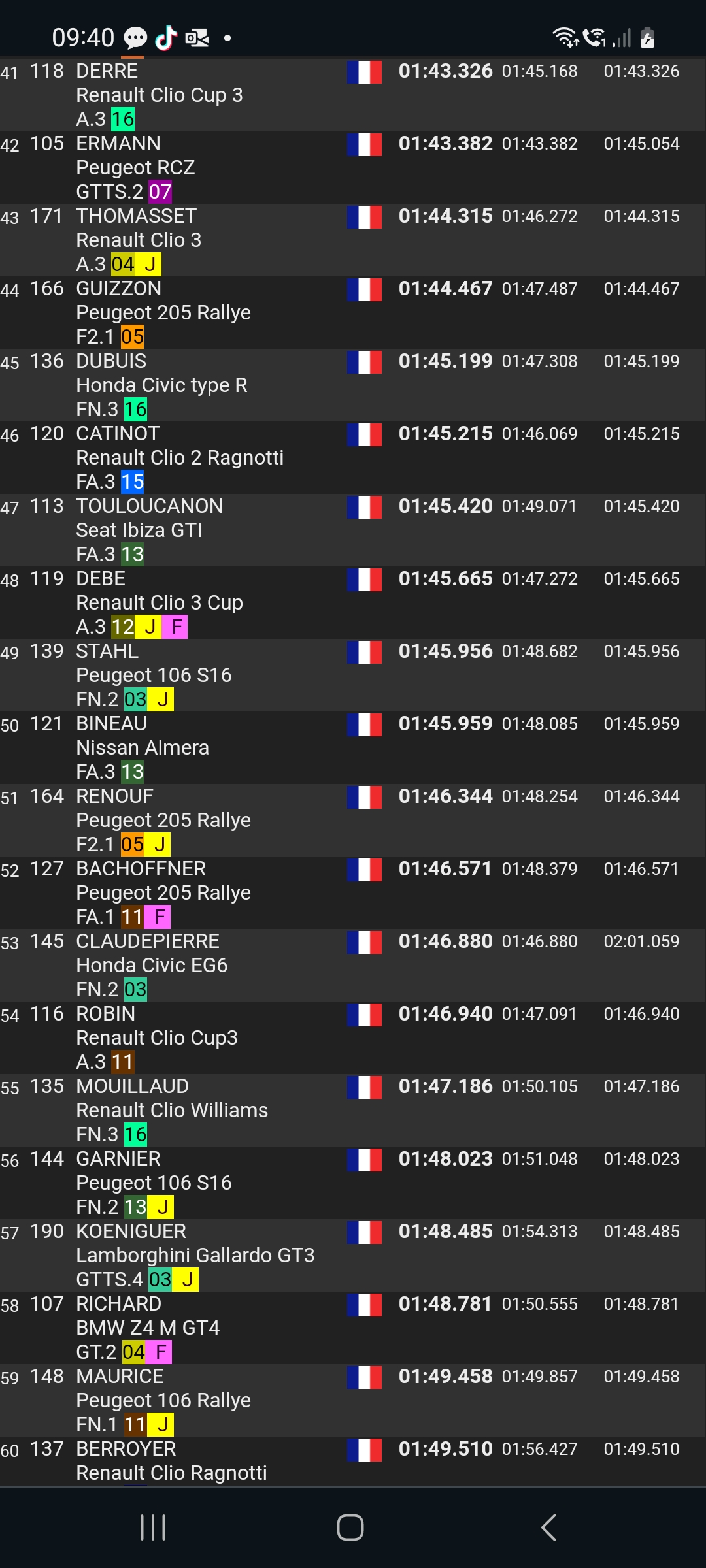Open TOULOUCANON's Seat Ibiza GTI result

click(353, 530)
